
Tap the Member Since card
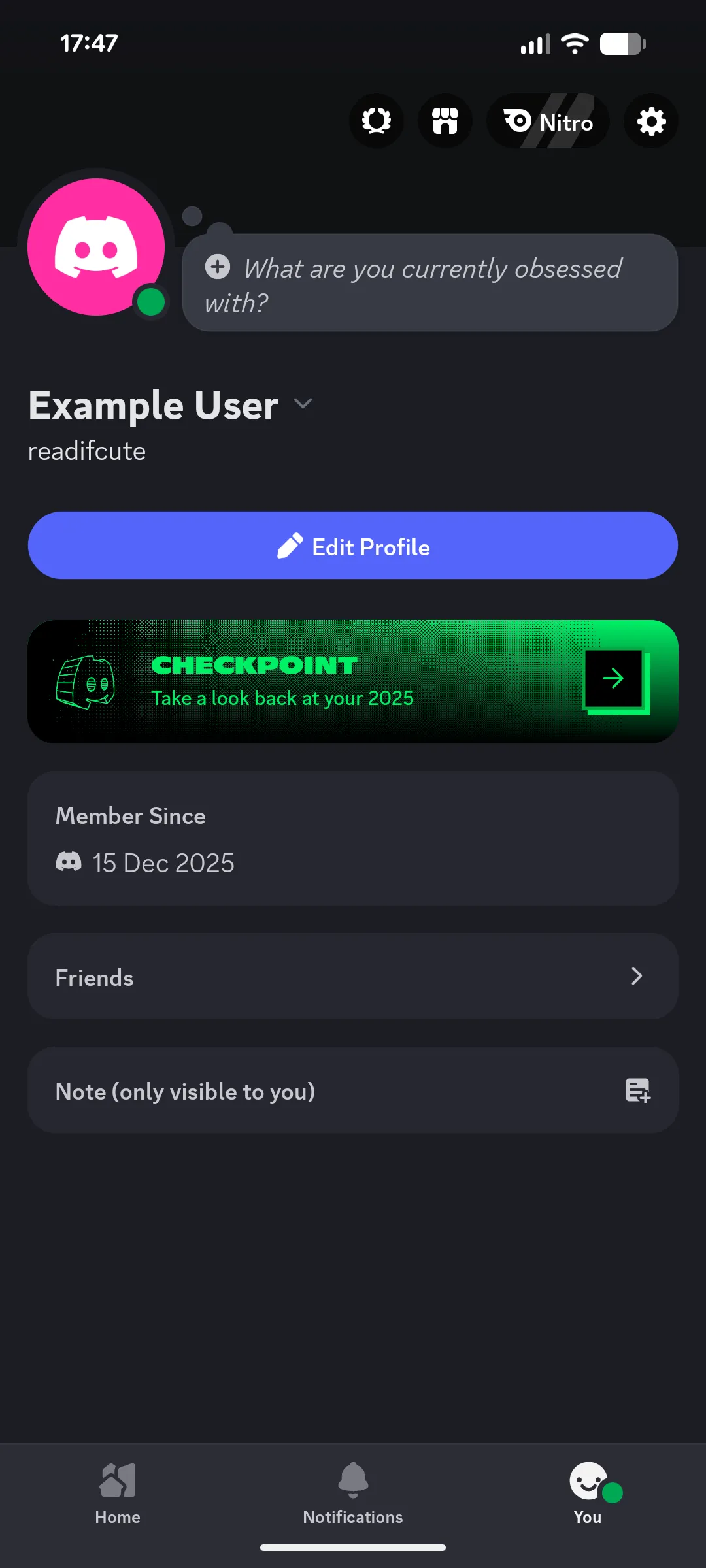(x=352, y=840)
